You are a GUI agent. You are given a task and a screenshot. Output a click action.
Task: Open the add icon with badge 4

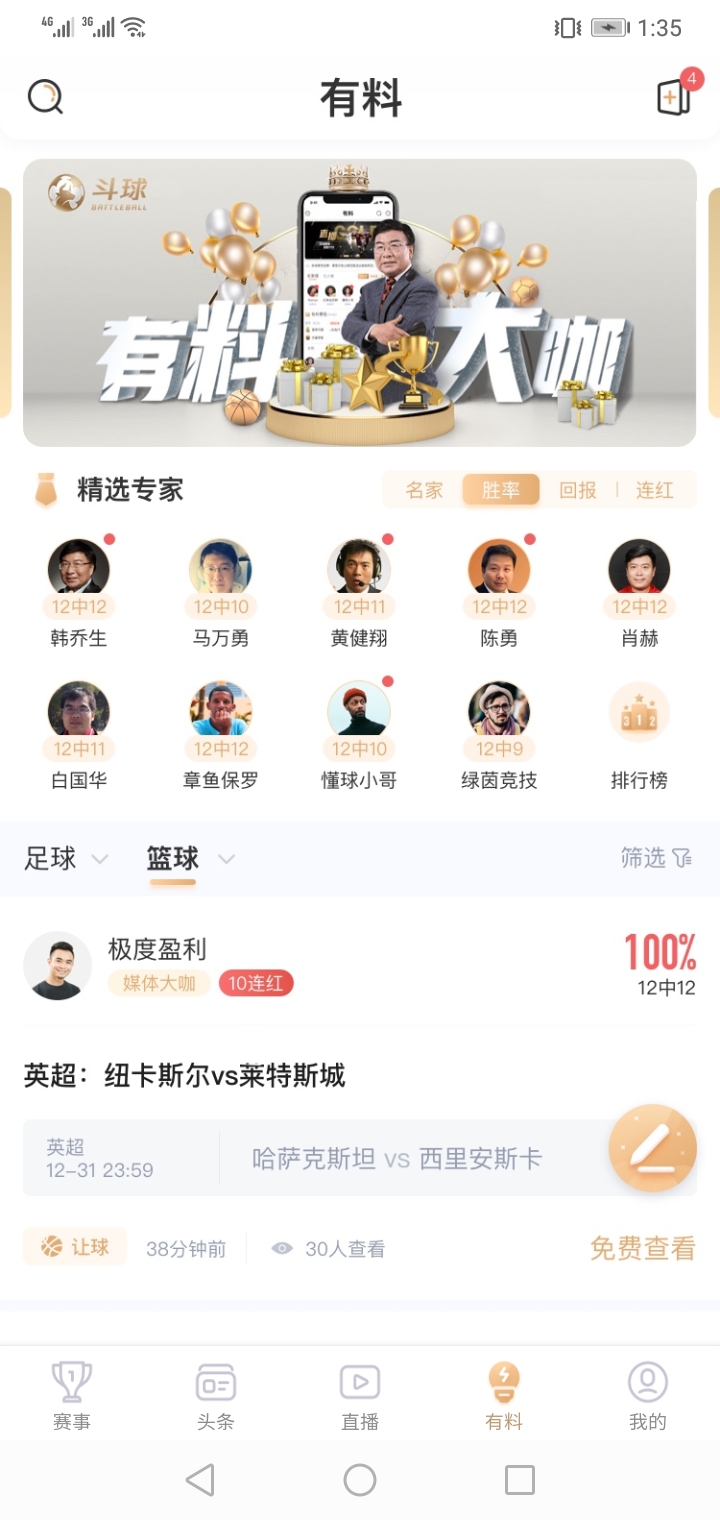[674, 97]
